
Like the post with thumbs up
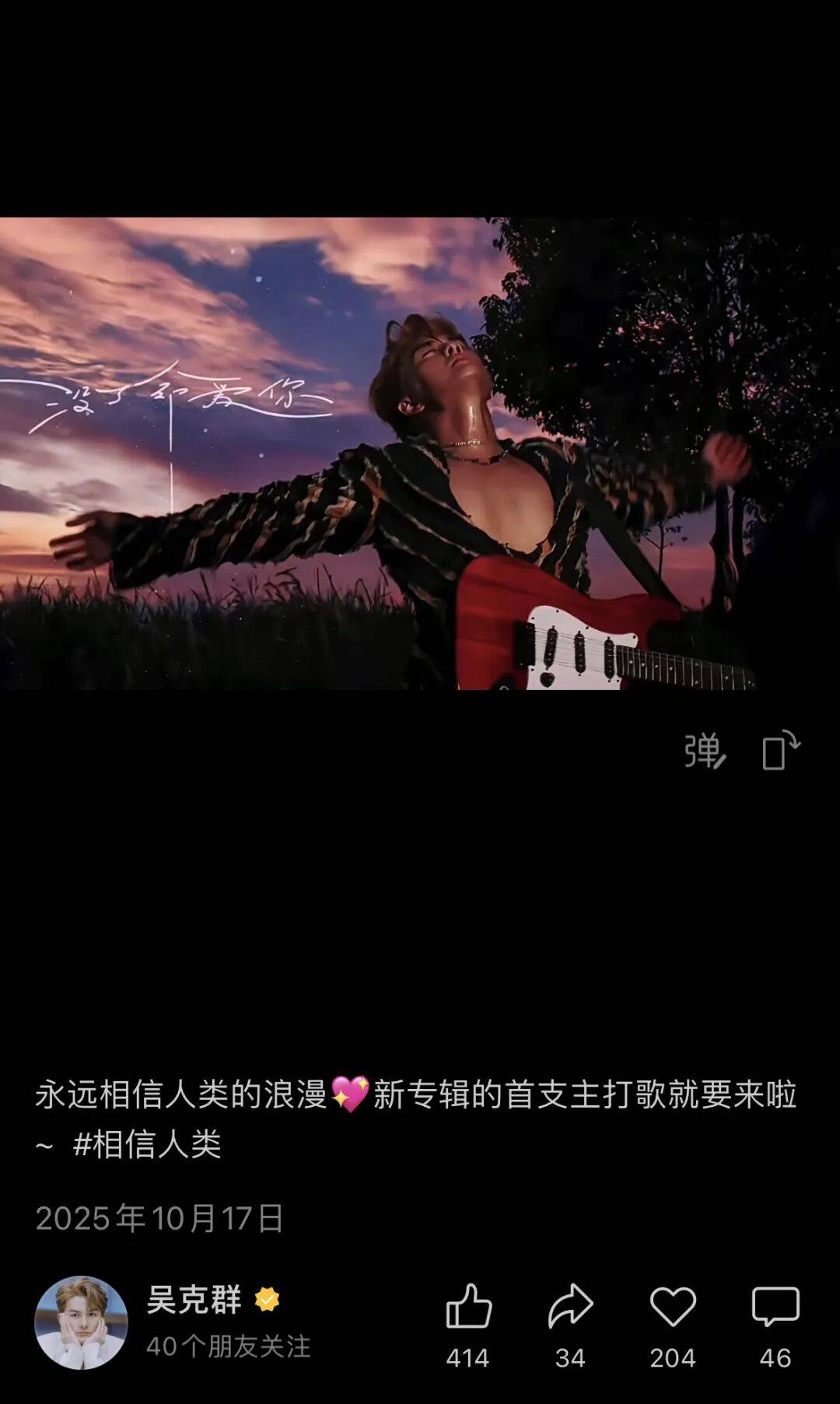point(468,1307)
